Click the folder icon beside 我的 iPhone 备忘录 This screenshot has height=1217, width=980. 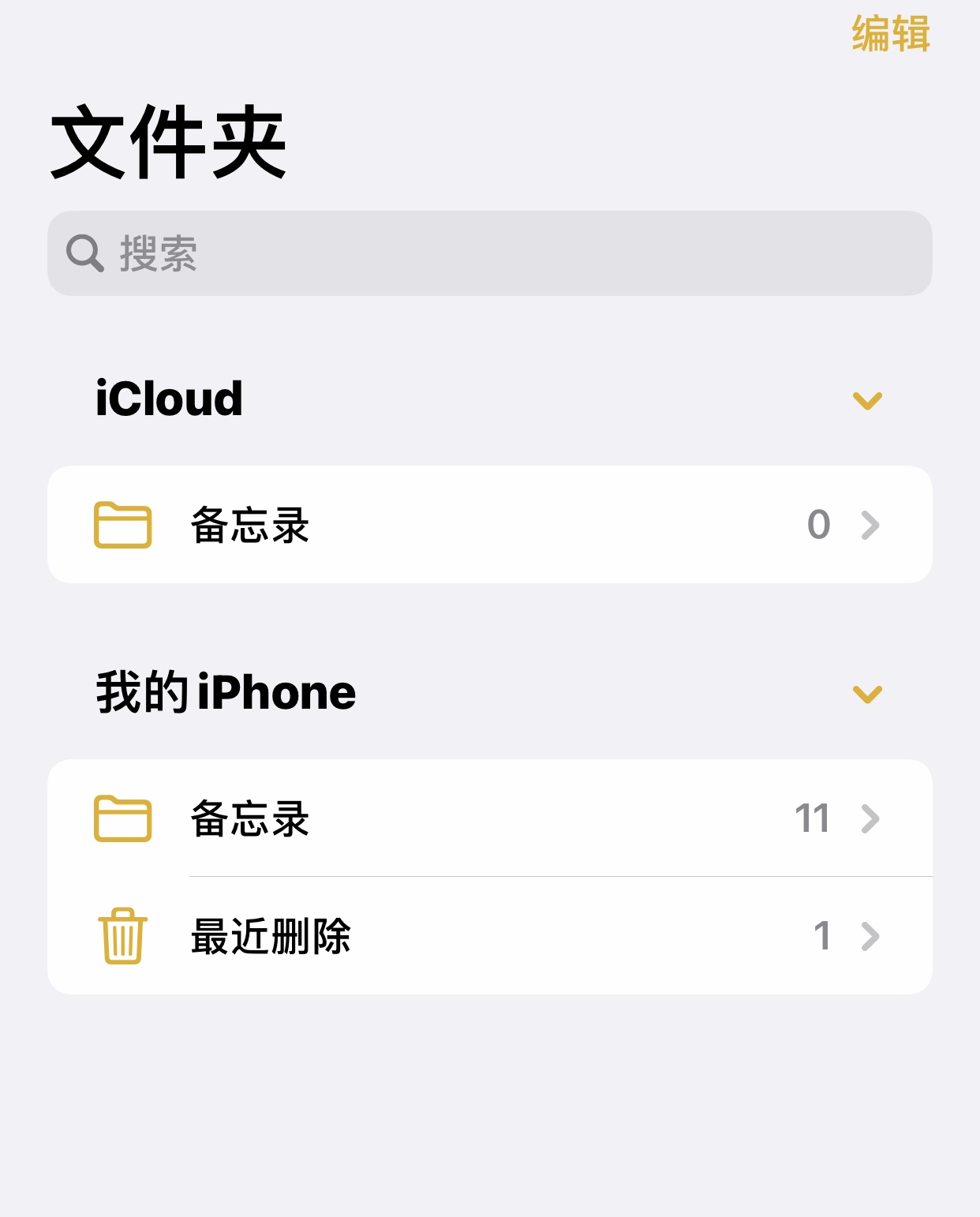(x=122, y=818)
